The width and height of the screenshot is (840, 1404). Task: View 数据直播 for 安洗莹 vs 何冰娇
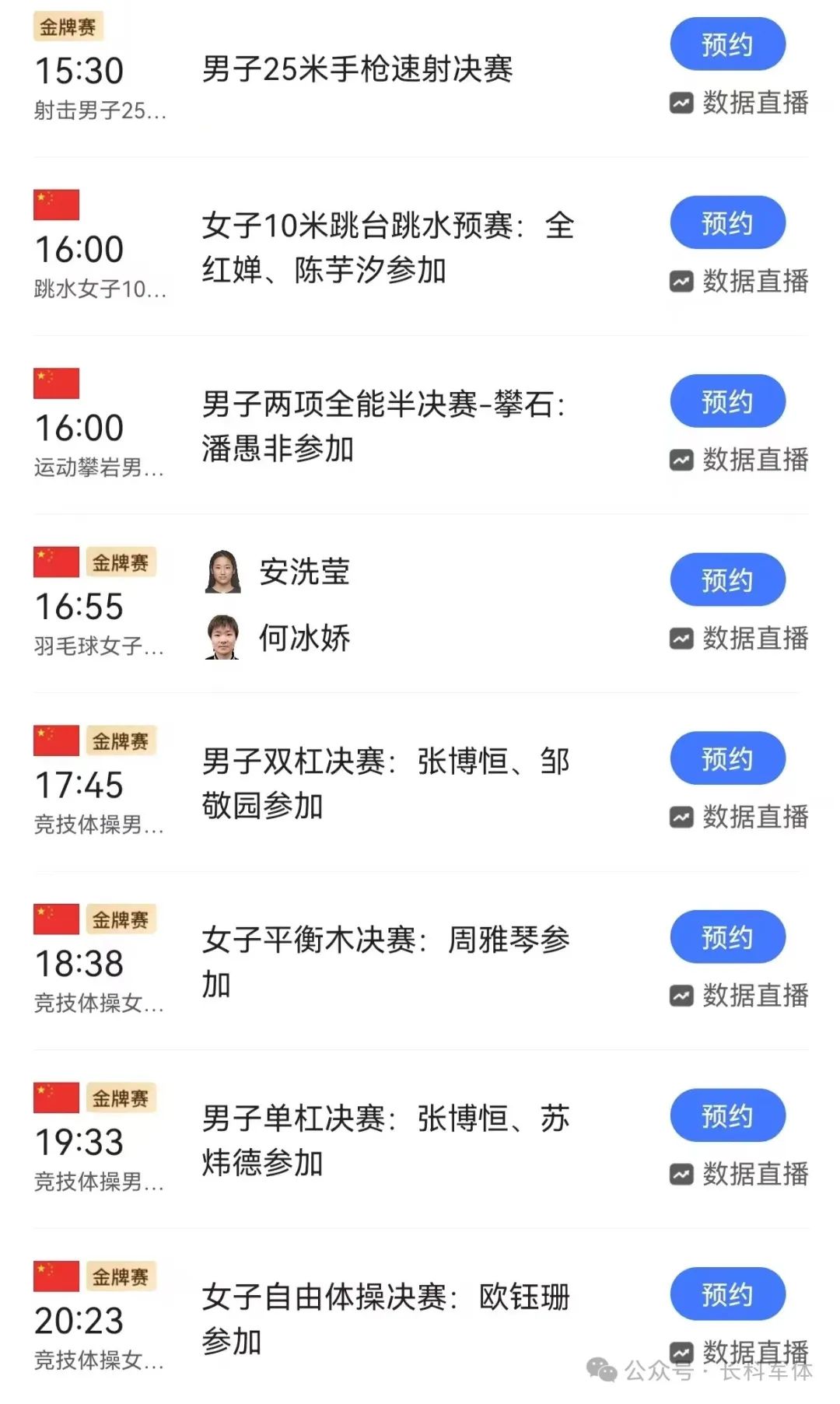pos(739,639)
